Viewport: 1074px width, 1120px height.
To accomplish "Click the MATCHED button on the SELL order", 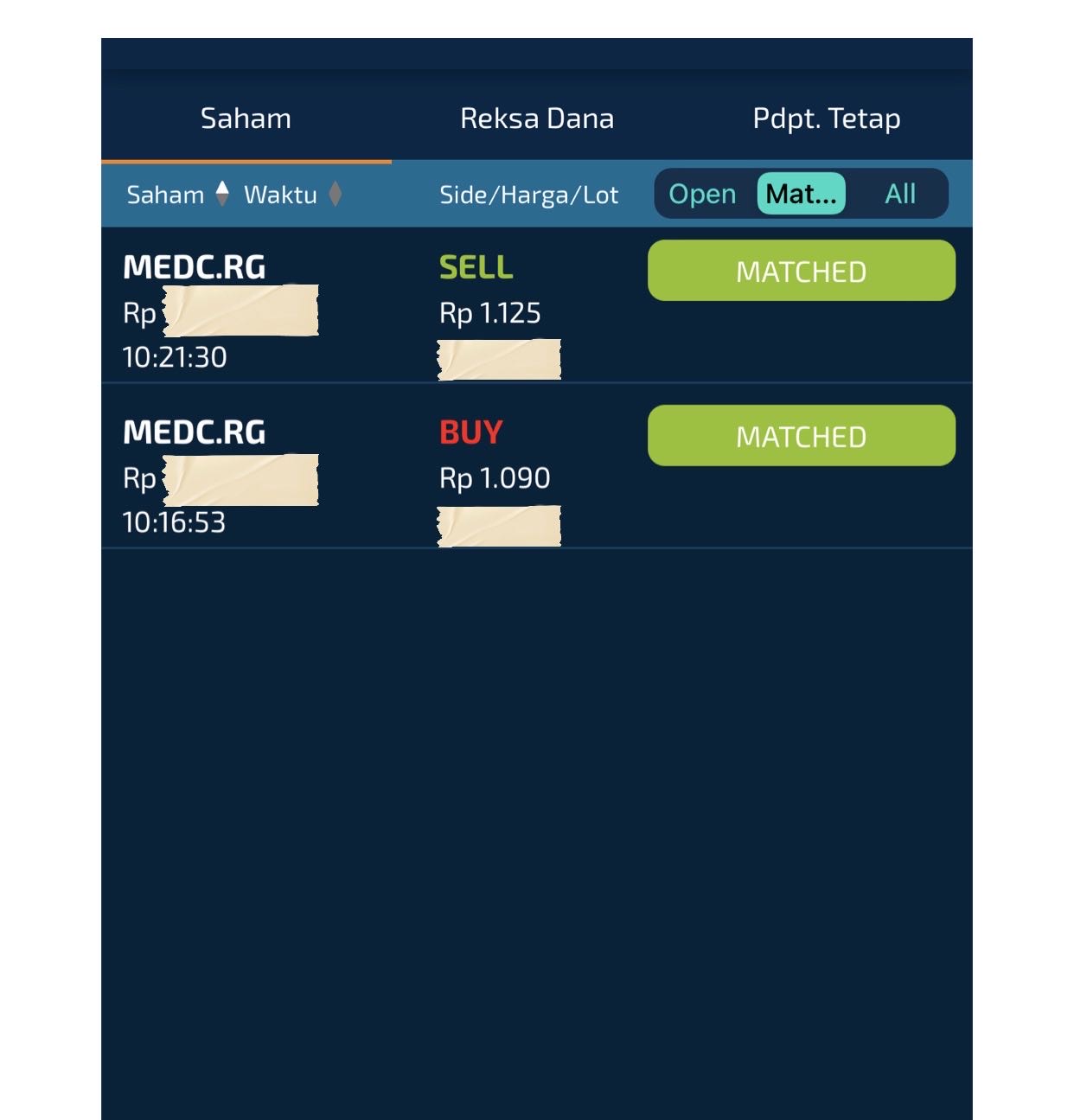I will (800, 271).
